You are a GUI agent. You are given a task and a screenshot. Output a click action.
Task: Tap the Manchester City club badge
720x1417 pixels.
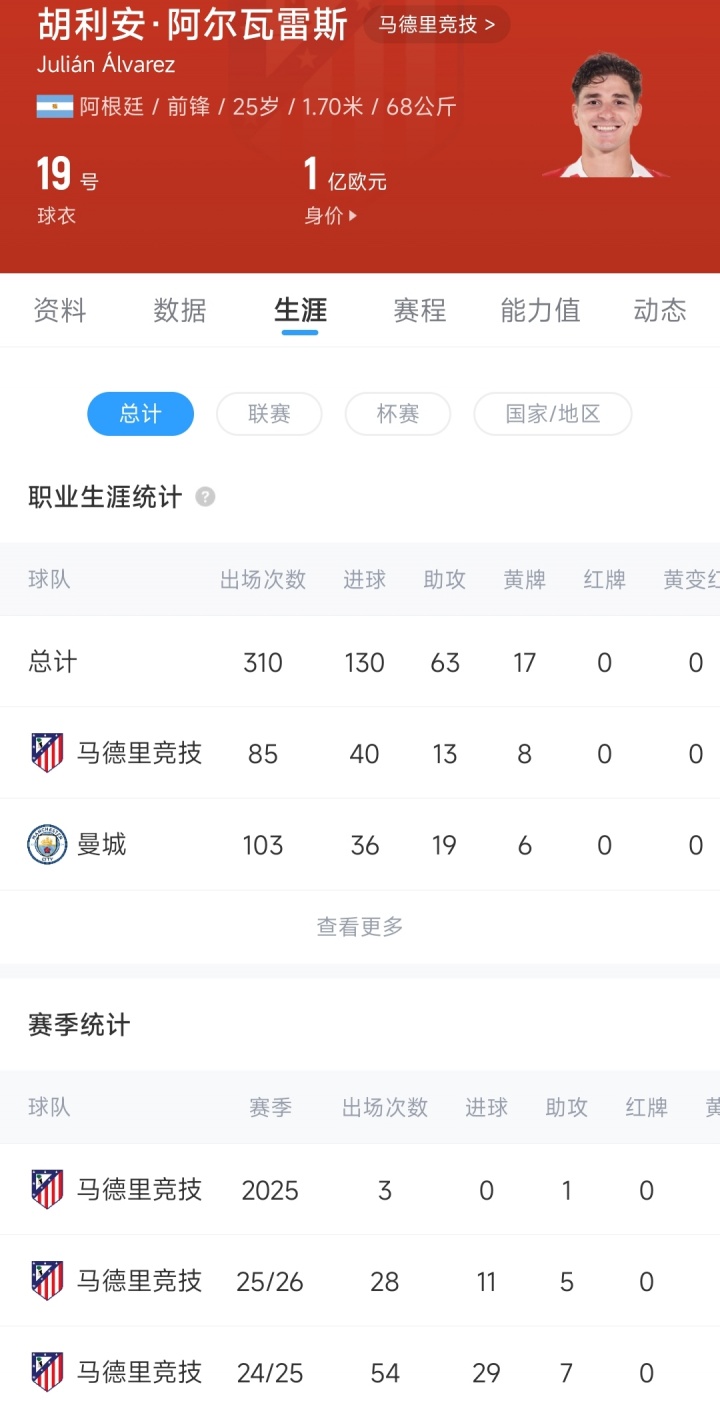44,844
